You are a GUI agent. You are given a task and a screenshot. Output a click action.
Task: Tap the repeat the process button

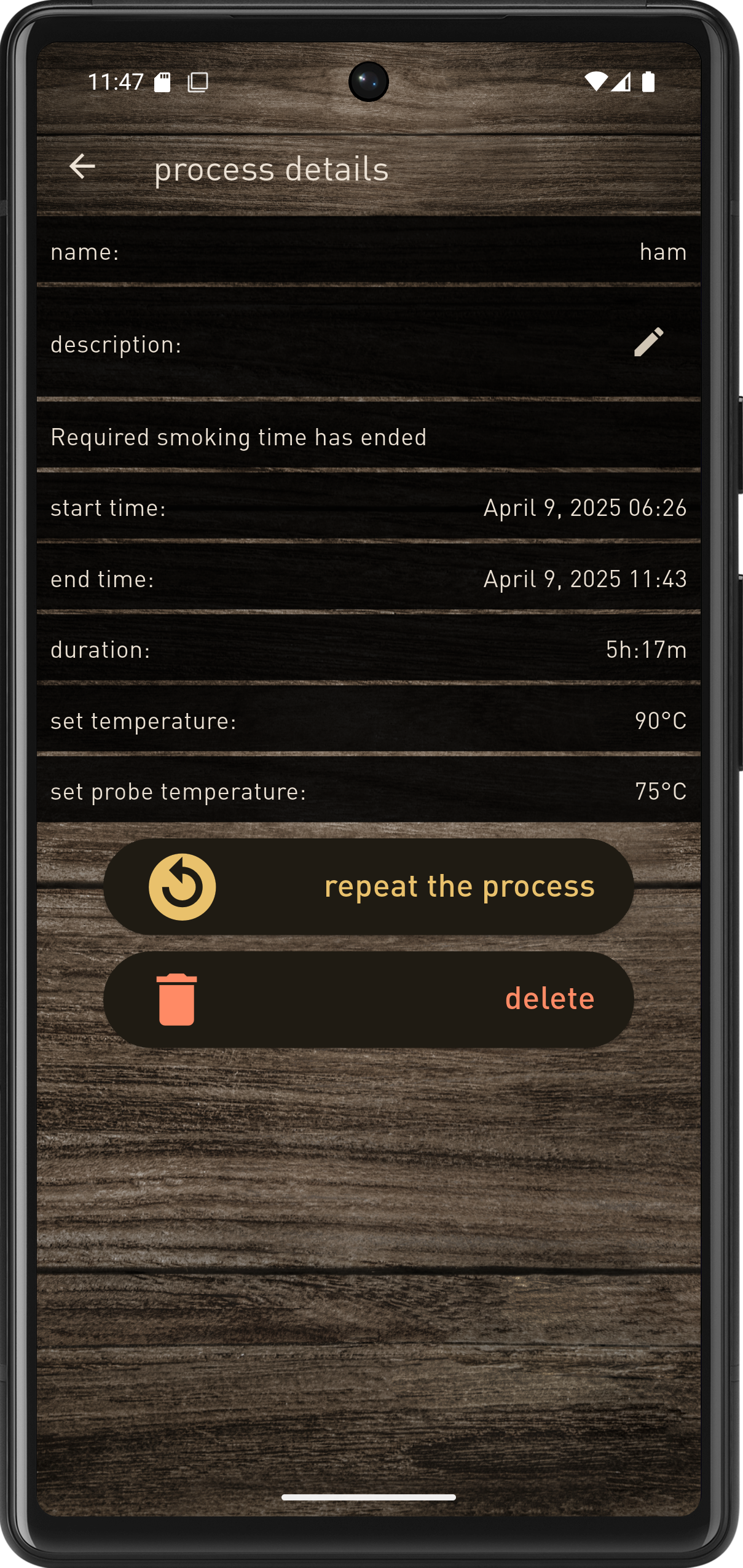pyautogui.click(x=369, y=886)
